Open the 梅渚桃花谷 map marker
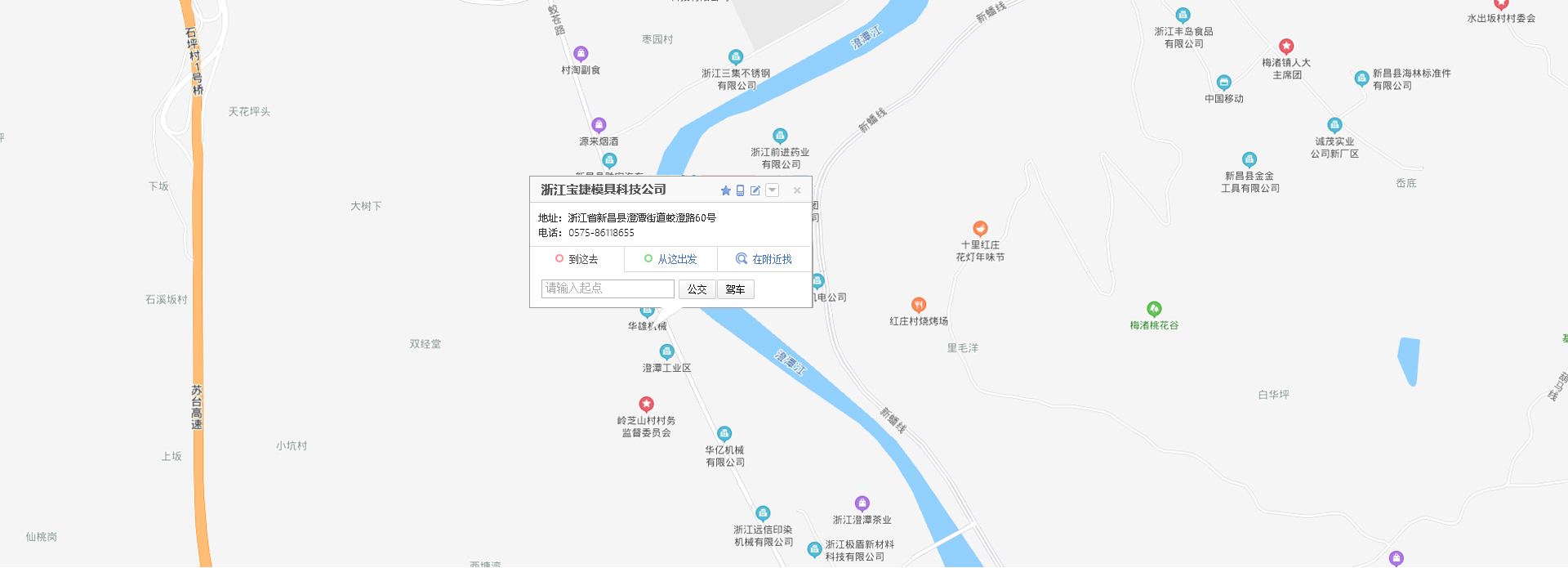The width and height of the screenshot is (1568, 568). 1154,309
